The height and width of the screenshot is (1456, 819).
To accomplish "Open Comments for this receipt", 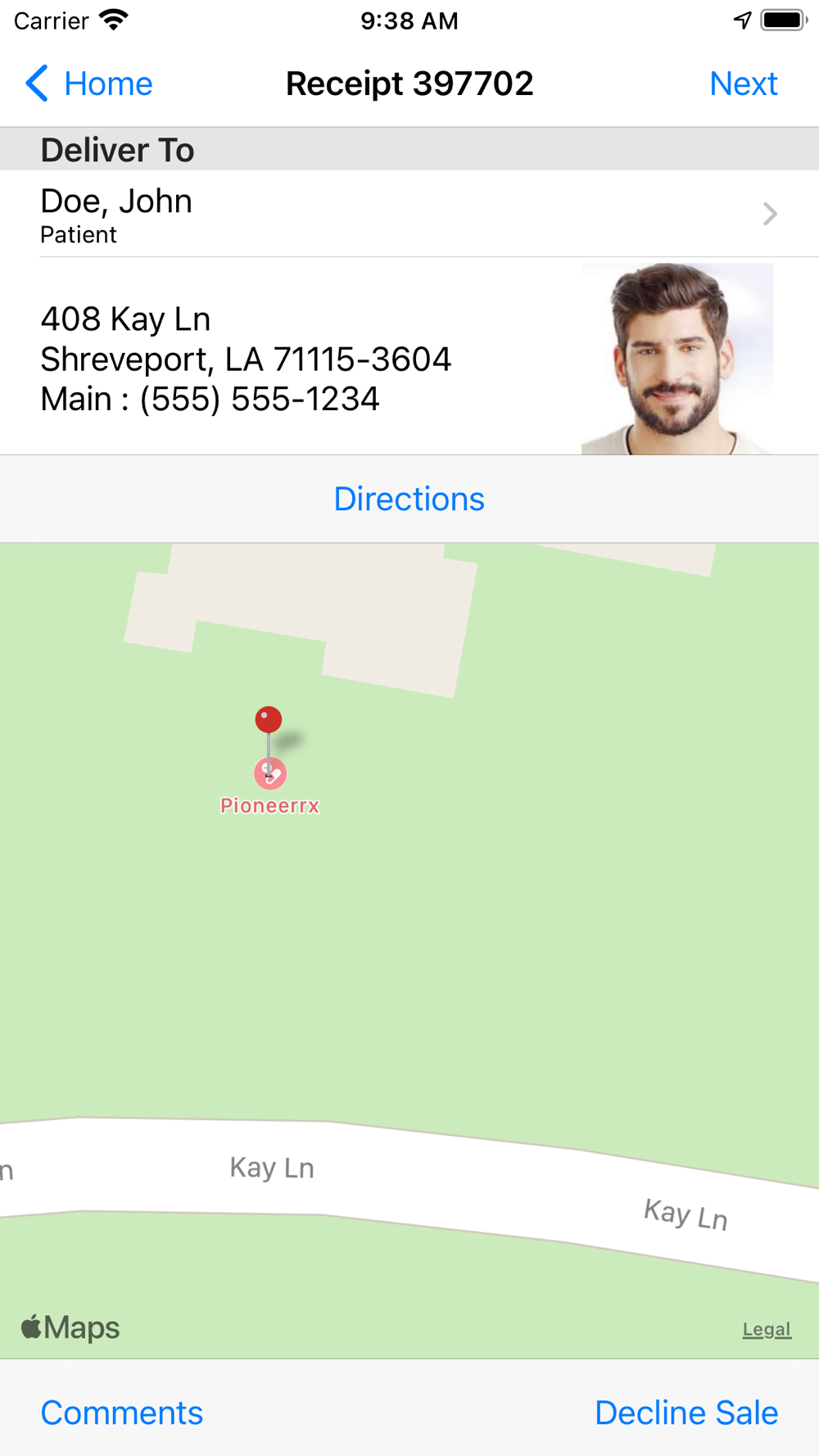I will click(122, 1413).
